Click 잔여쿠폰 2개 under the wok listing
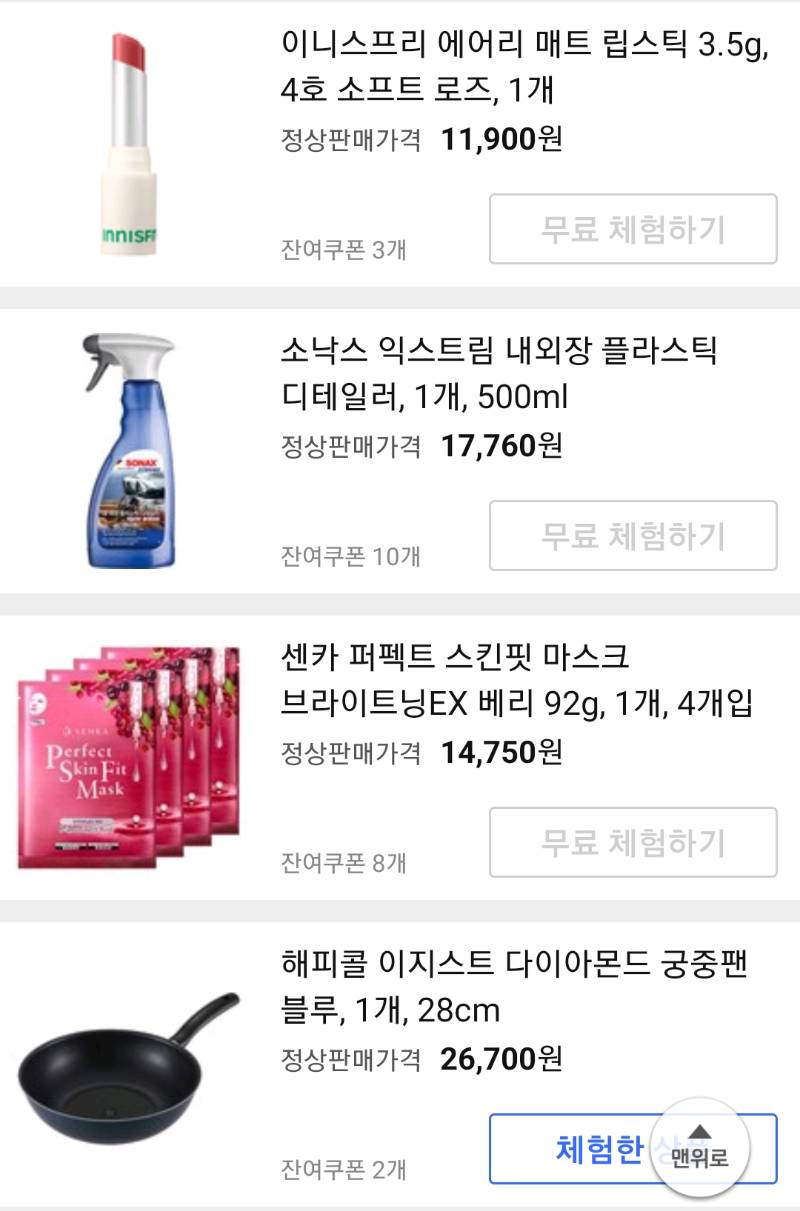This screenshot has height=1211, width=800. pyautogui.click(x=342, y=1168)
